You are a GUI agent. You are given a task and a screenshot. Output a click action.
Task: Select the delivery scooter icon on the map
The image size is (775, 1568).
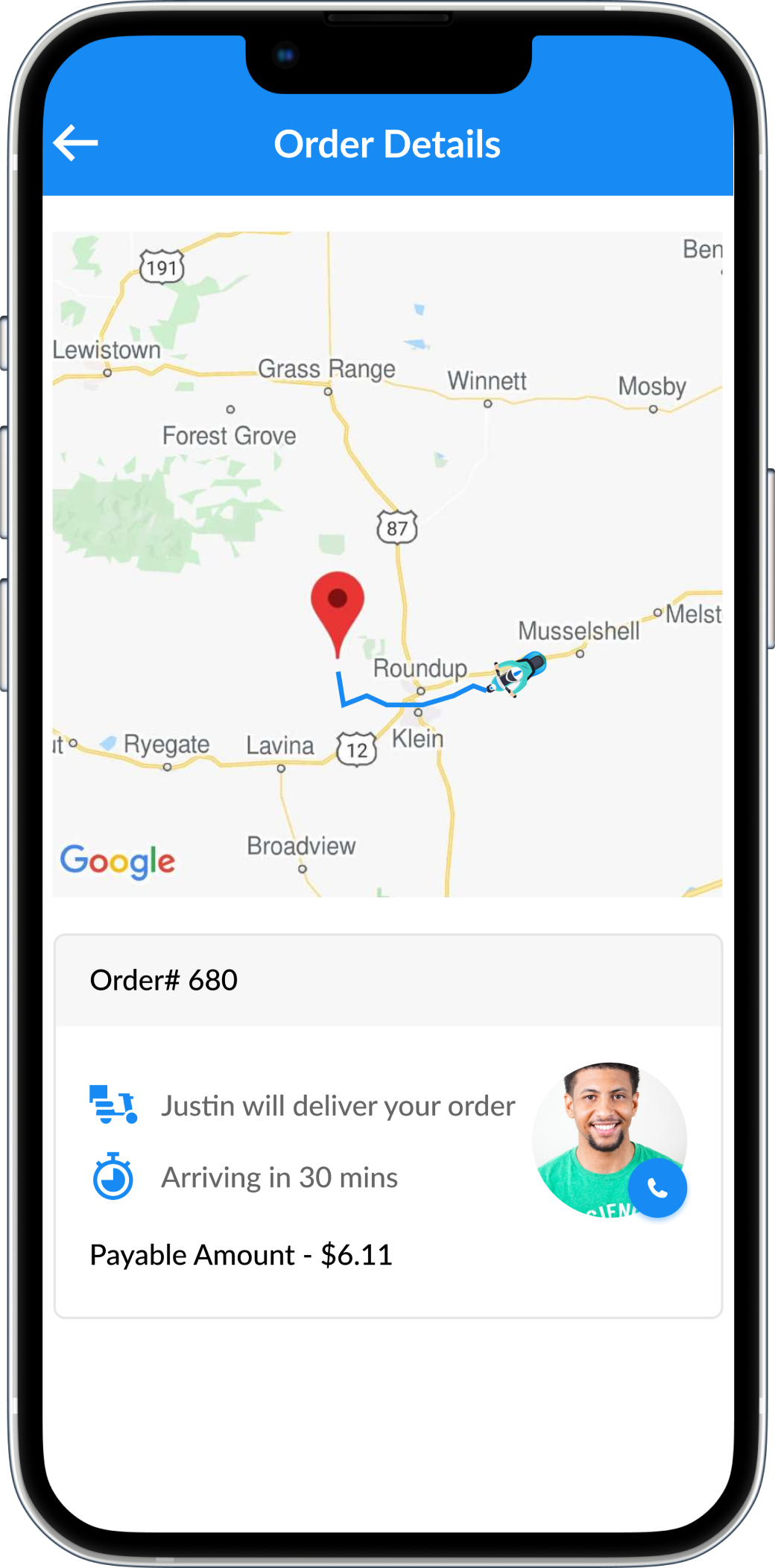[x=514, y=673]
